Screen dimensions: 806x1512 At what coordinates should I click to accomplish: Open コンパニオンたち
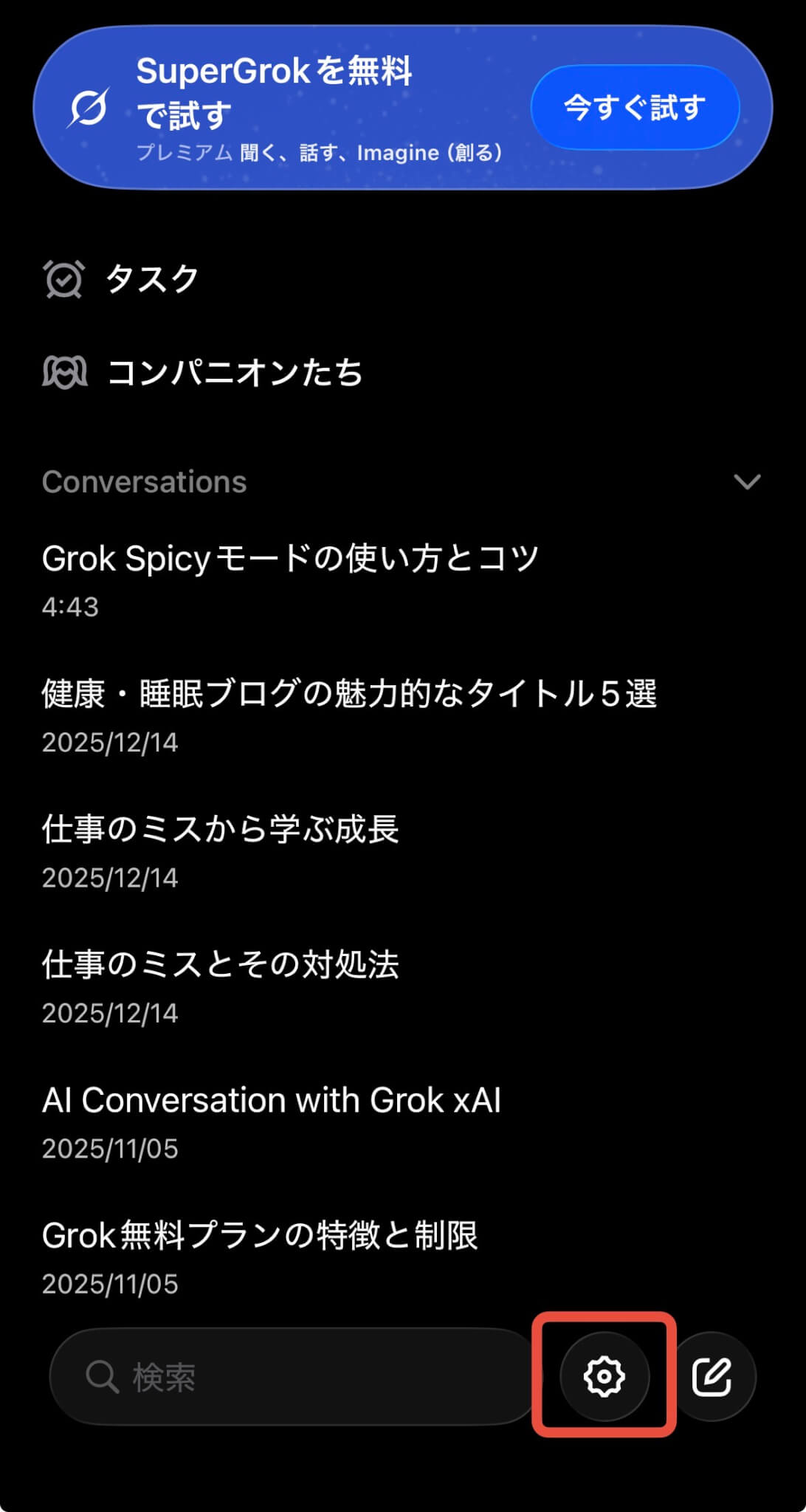235,372
